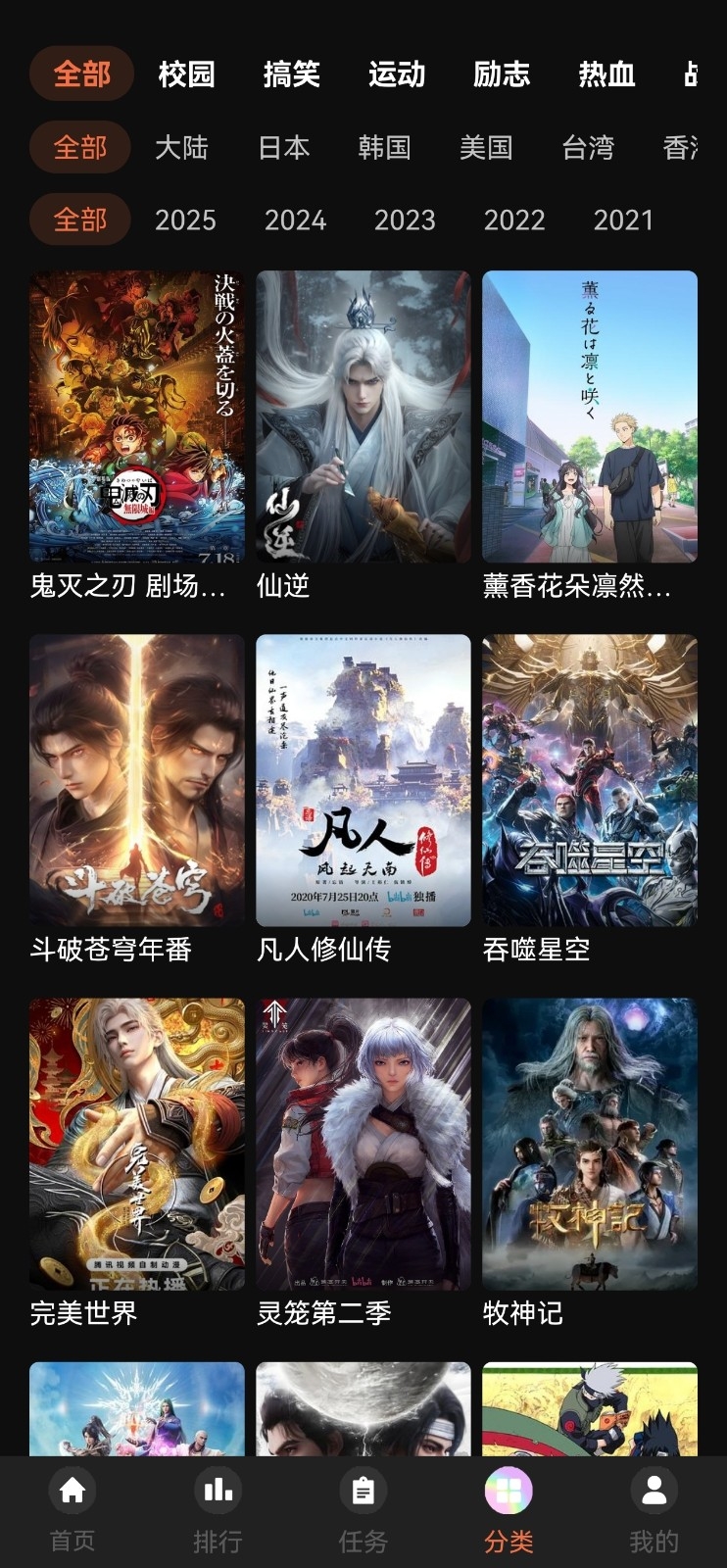The height and width of the screenshot is (1568, 727).
Task: Select the 搞笑 genre chip
Action: pyautogui.click(x=291, y=74)
